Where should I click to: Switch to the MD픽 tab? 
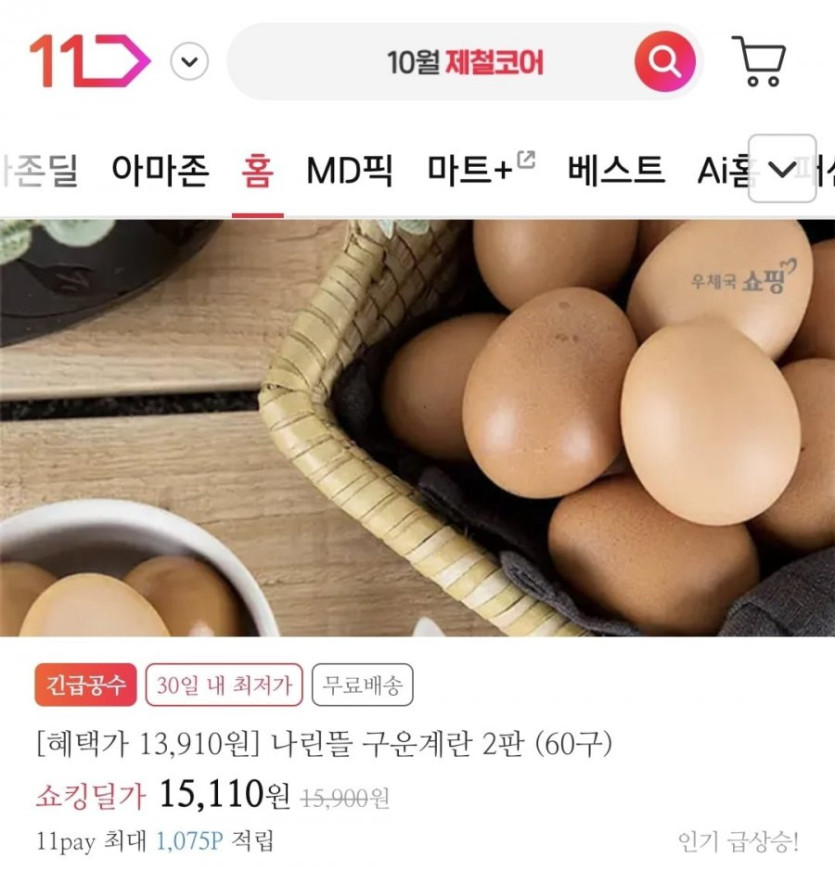[349, 171]
